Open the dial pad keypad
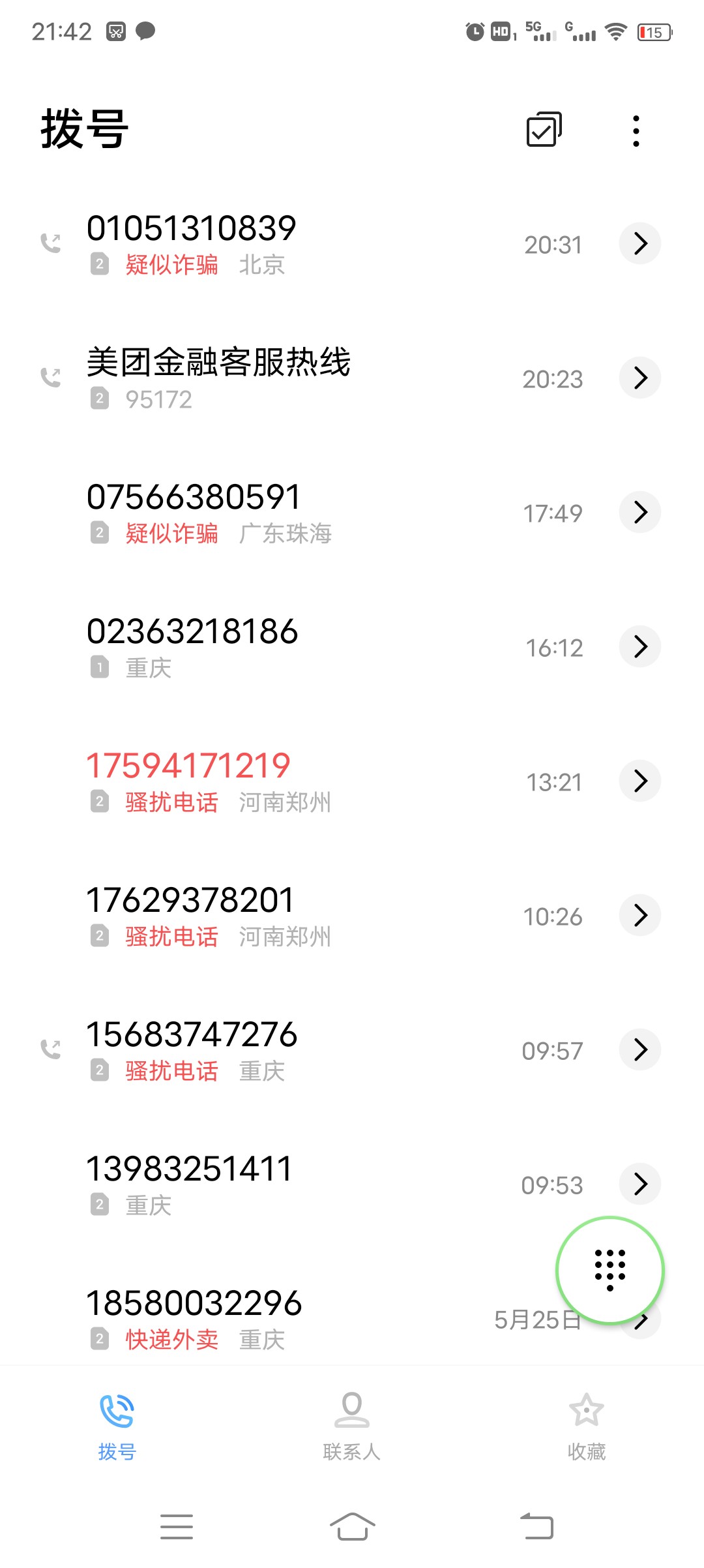The height and width of the screenshot is (1568, 704). (x=609, y=1268)
